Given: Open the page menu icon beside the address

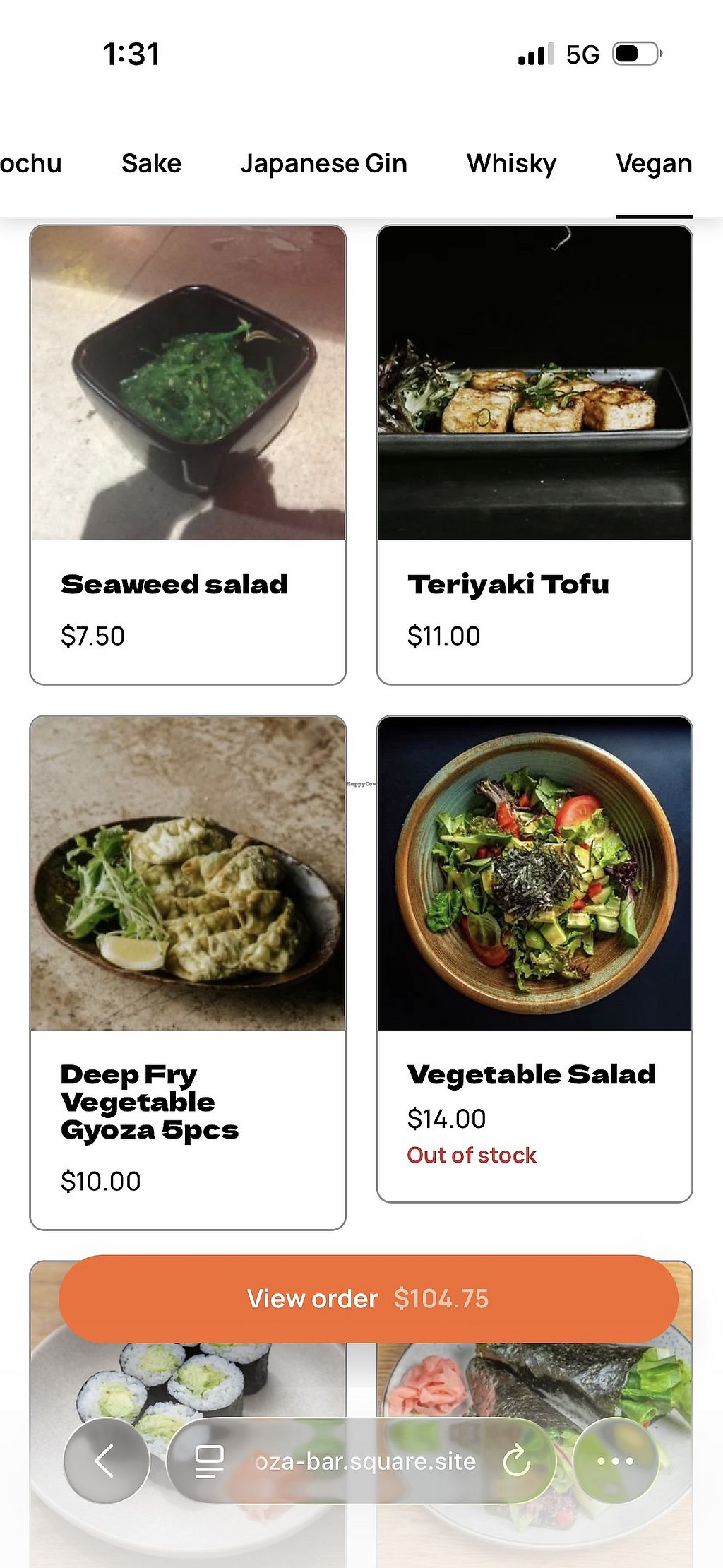Looking at the screenshot, I should click(209, 1461).
